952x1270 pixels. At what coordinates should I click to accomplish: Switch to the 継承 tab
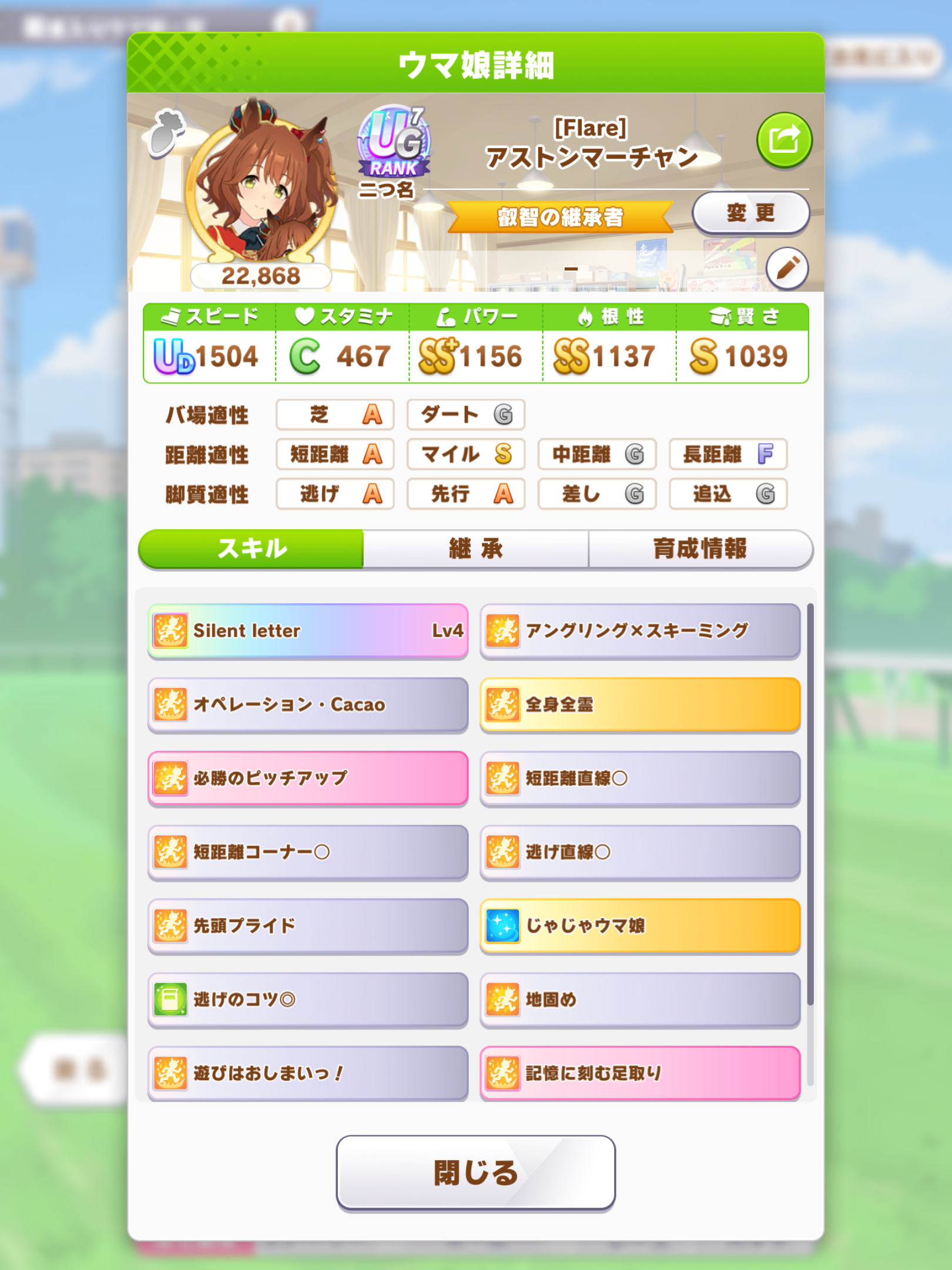coord(475,549)
